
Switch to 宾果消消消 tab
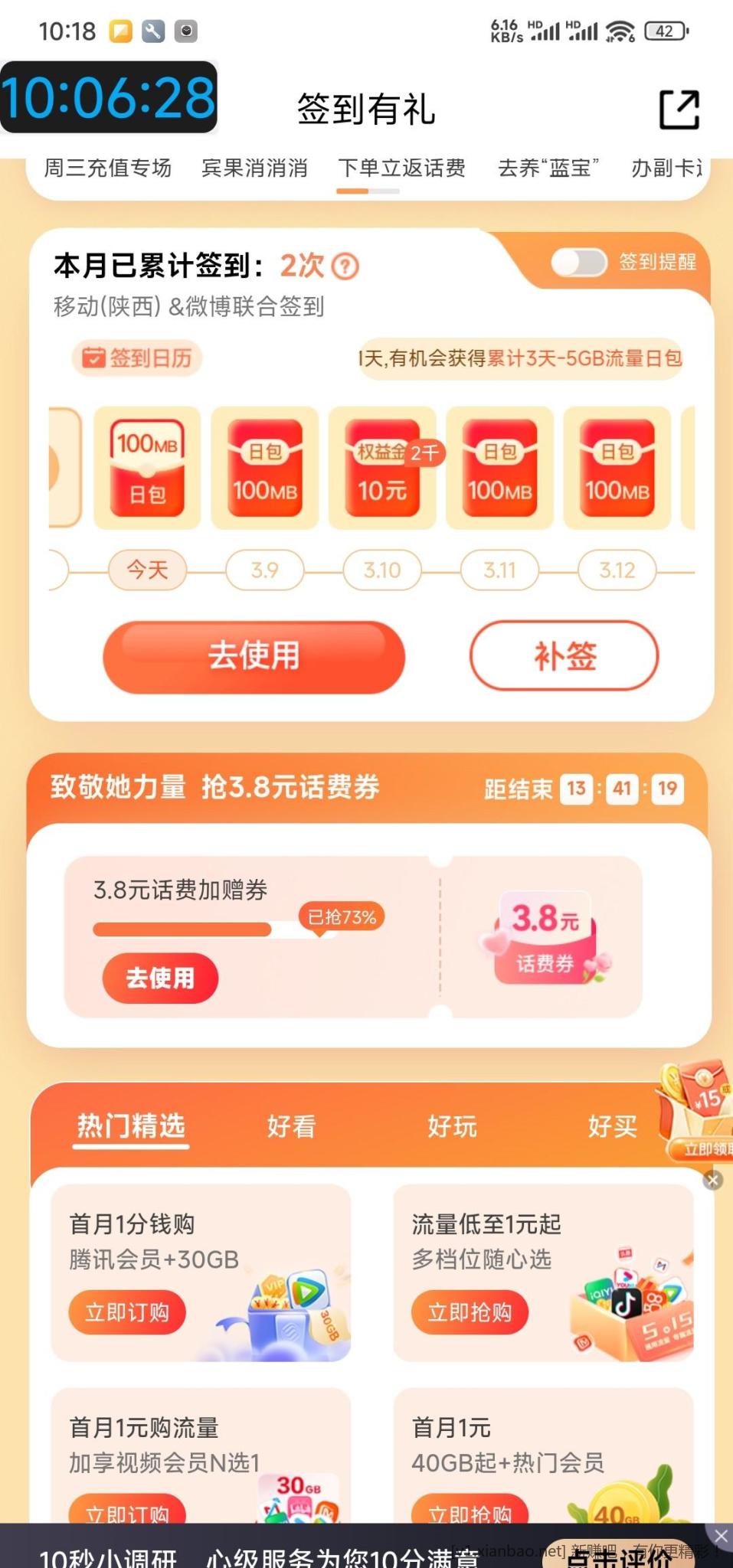tap(254, 168)
